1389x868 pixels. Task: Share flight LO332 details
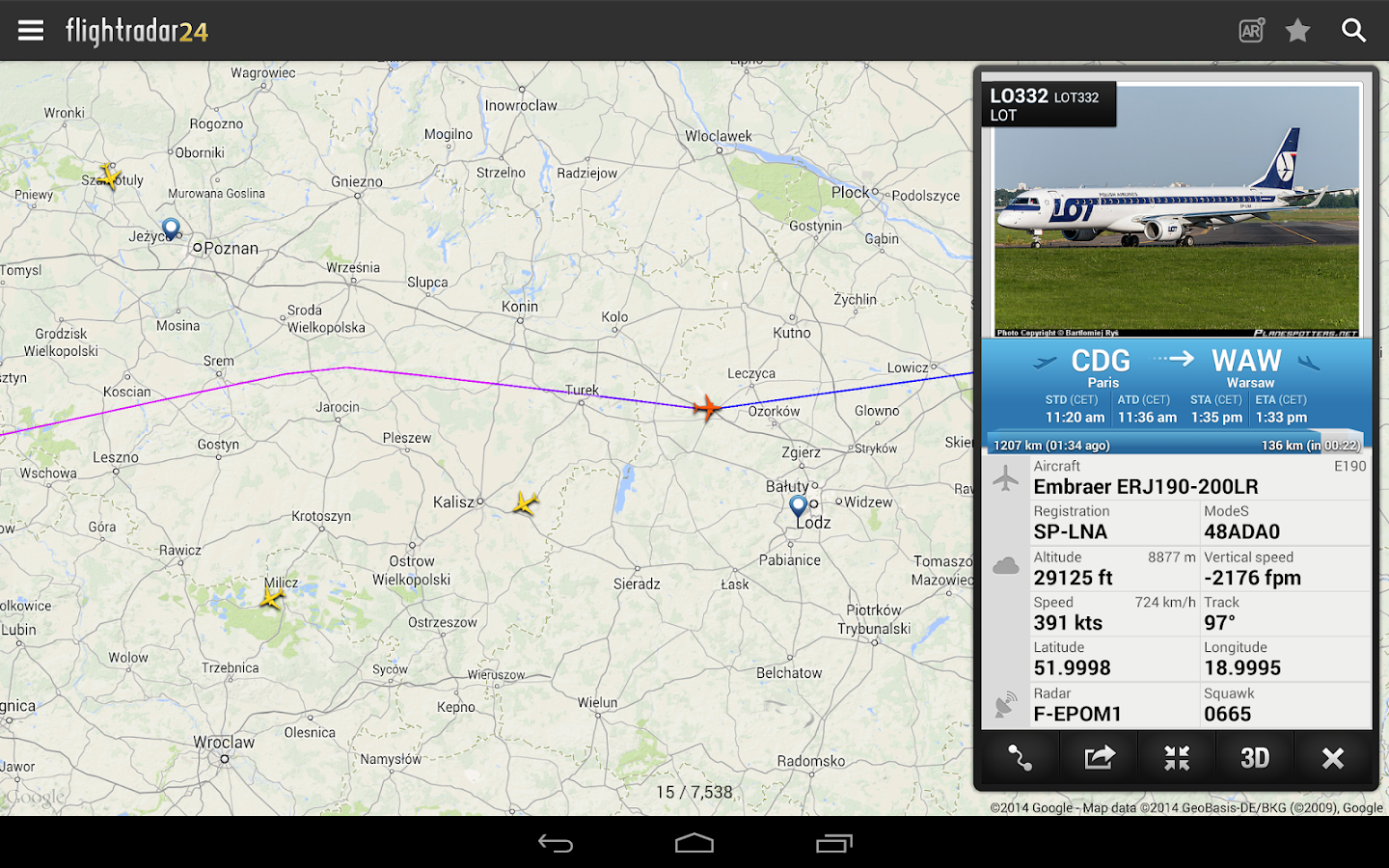point(1099,758)
